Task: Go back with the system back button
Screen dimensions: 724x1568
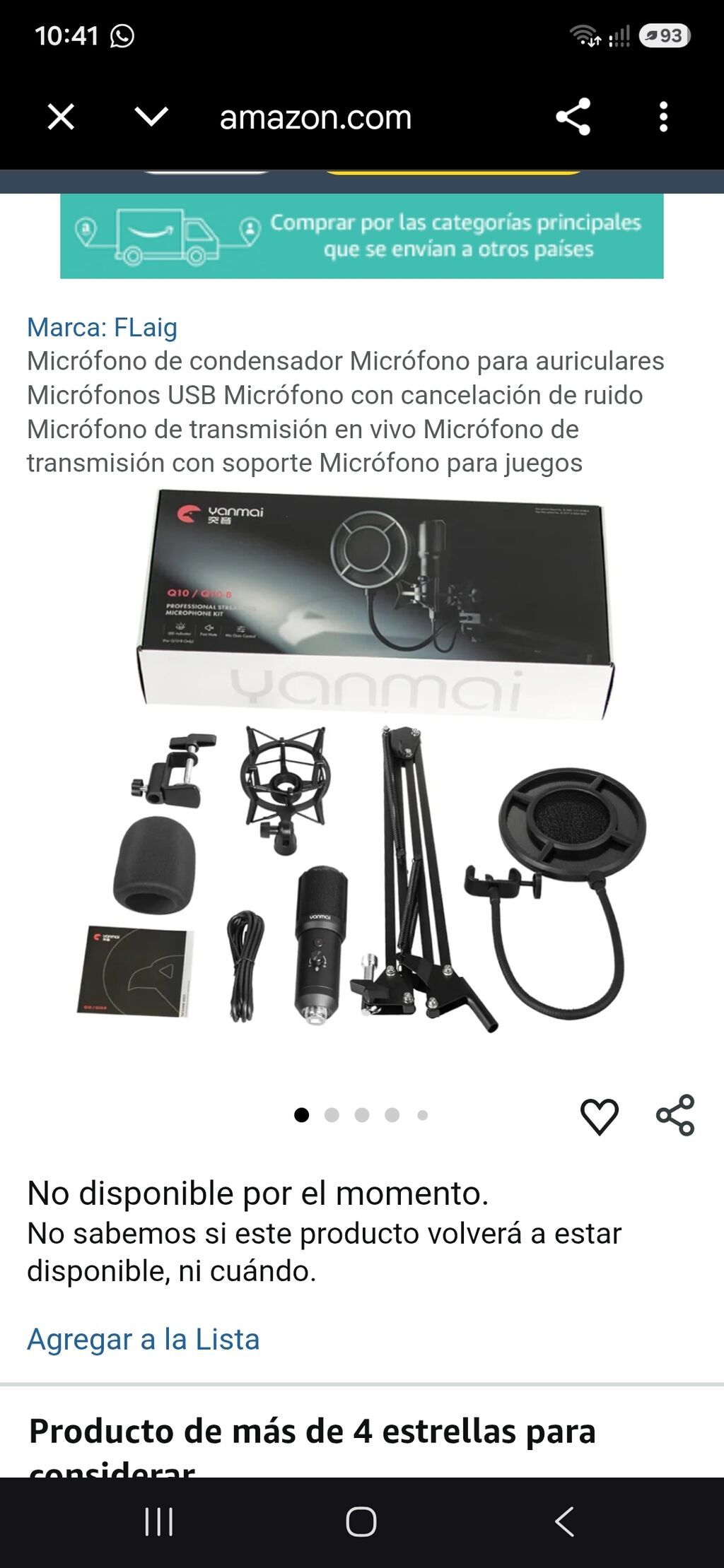Action: (564, 1521)
